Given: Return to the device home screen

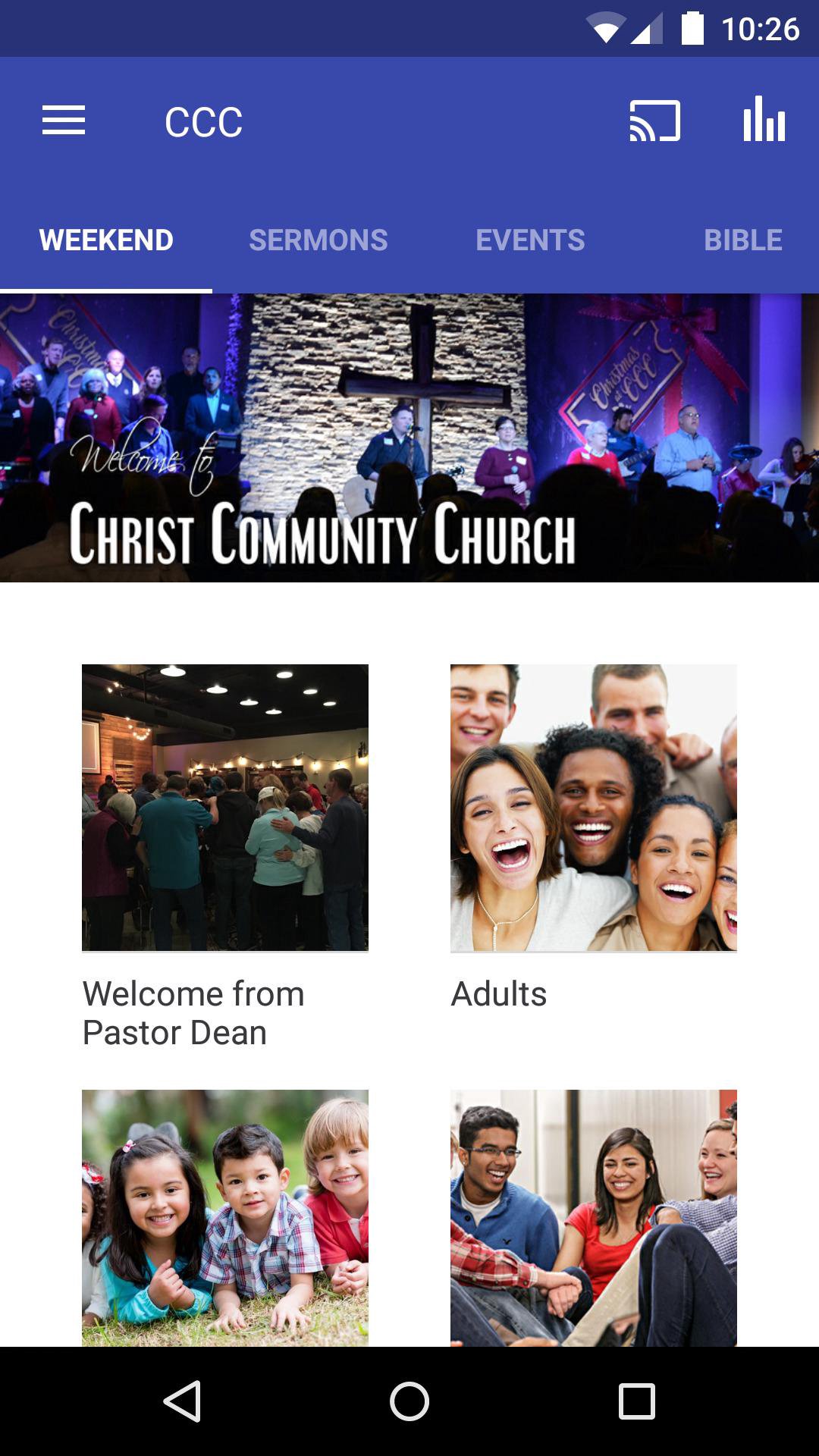Looking at the screenshot, I should click(409, 1401).
